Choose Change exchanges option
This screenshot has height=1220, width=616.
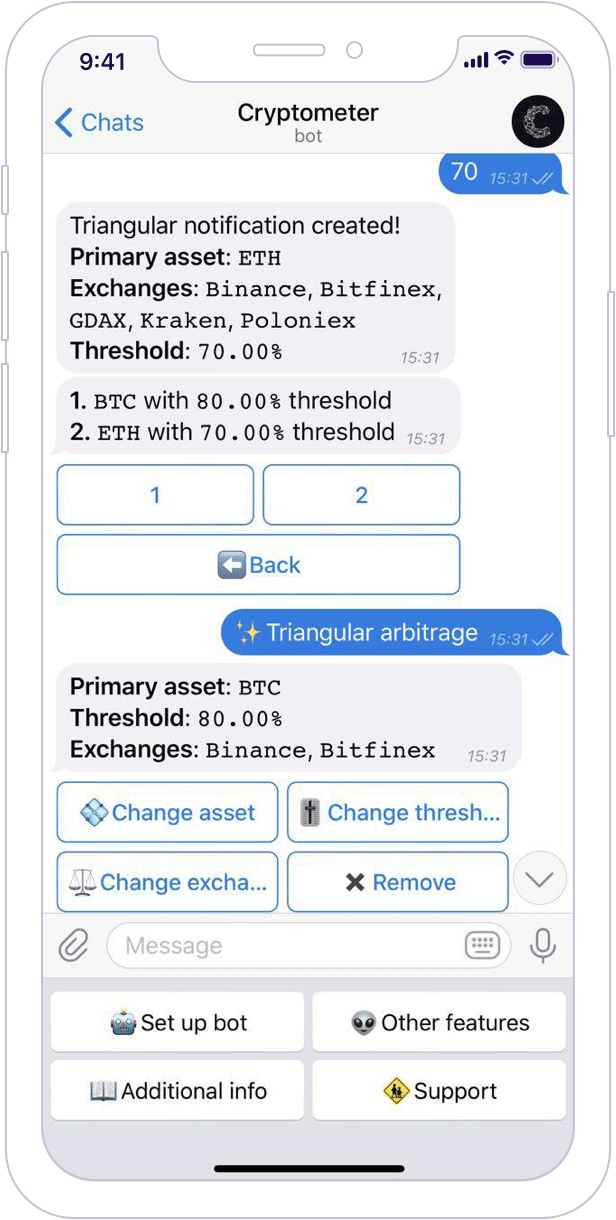pyautogui.click(x=167, y=882)
